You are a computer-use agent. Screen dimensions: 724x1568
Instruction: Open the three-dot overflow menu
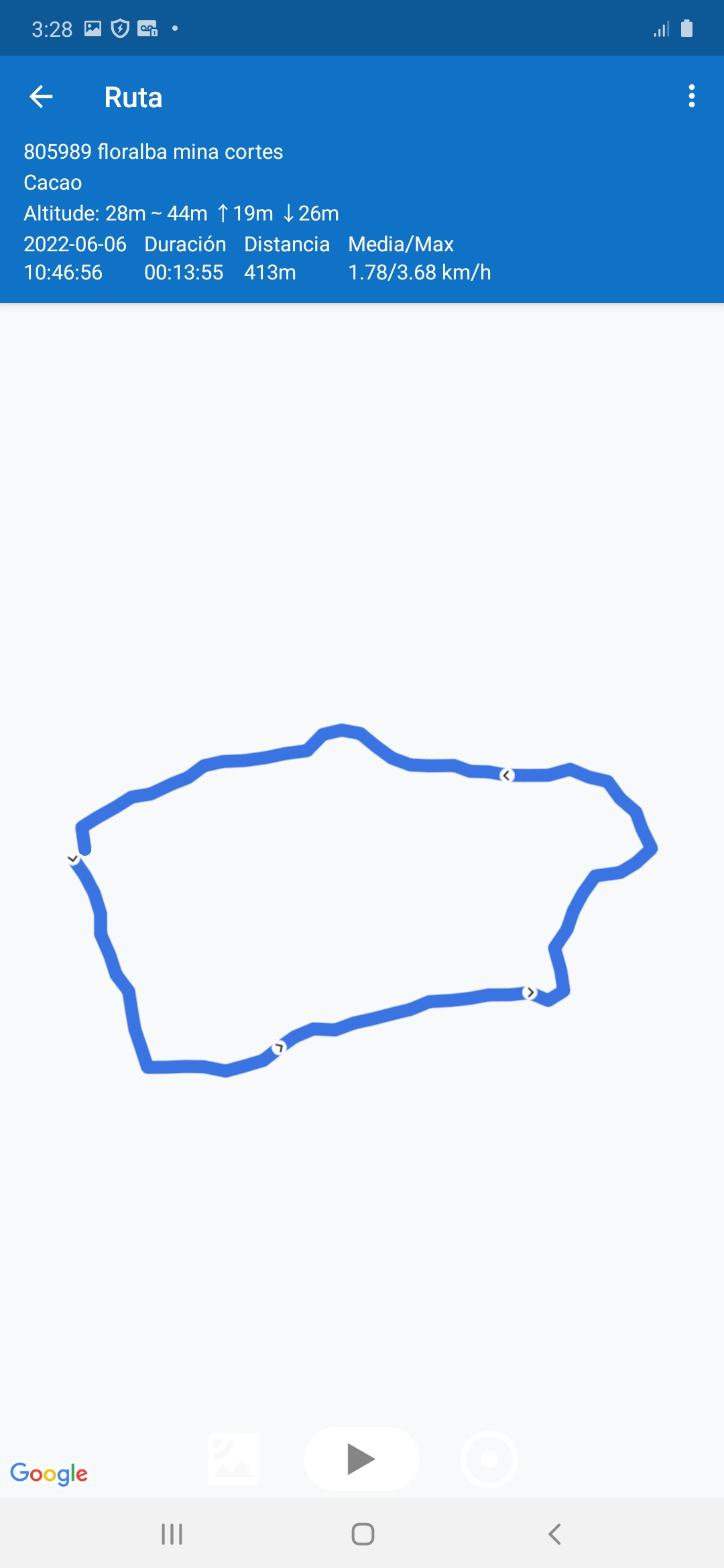pos(691,96)
